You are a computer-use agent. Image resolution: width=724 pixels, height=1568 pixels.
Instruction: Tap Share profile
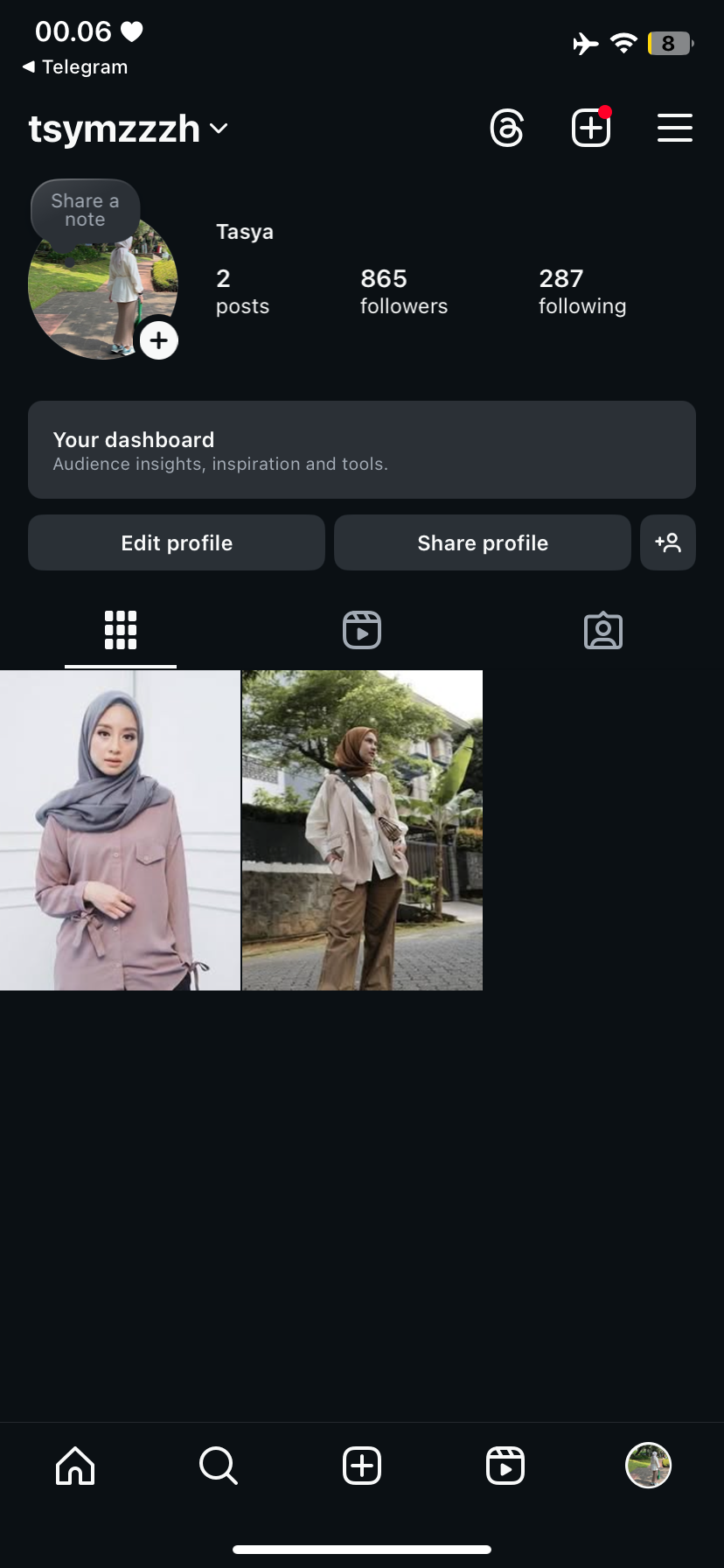coord(483,543)
